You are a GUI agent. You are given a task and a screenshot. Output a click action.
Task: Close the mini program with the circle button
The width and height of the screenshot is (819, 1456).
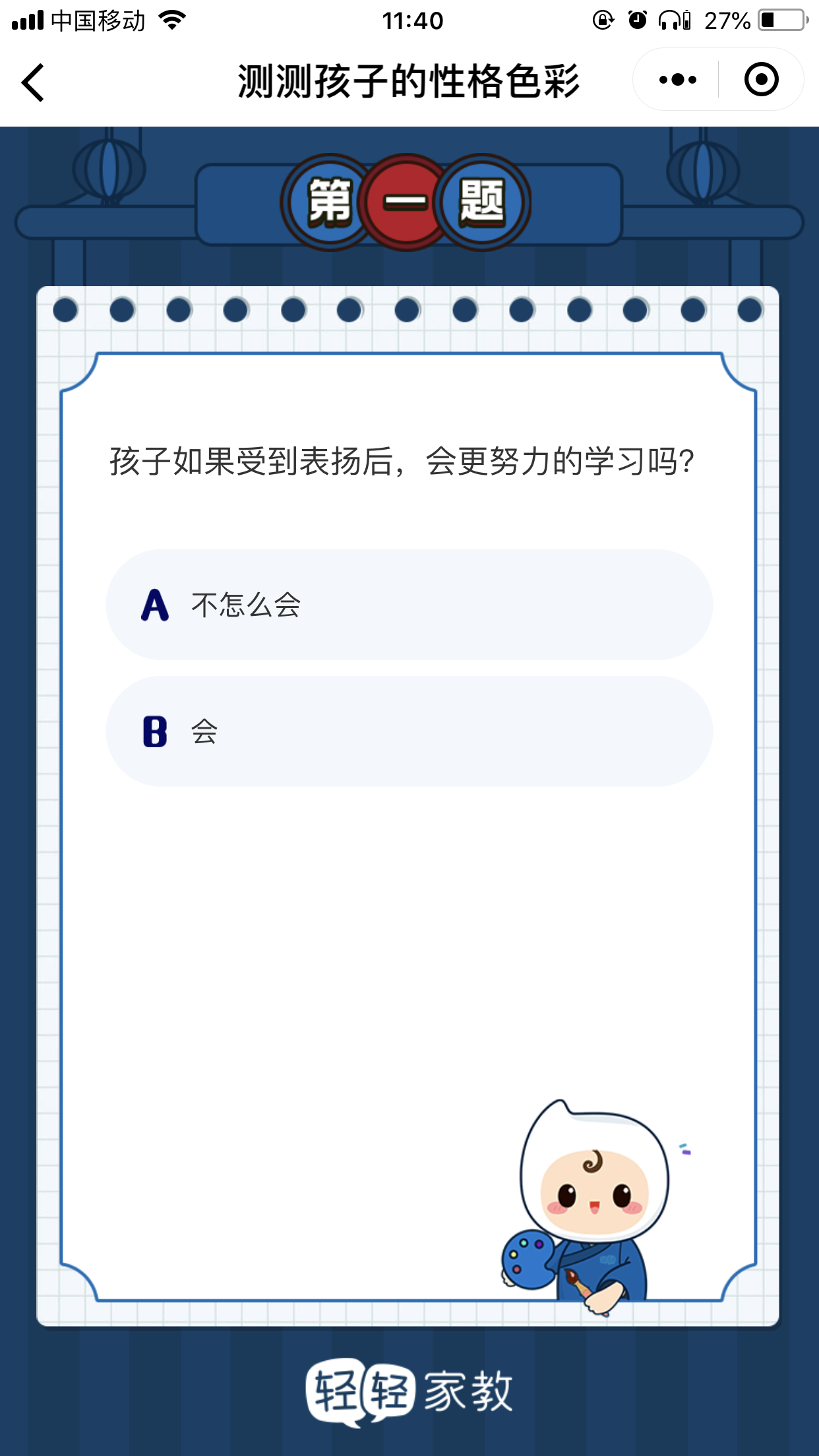[x=762, y=80]
